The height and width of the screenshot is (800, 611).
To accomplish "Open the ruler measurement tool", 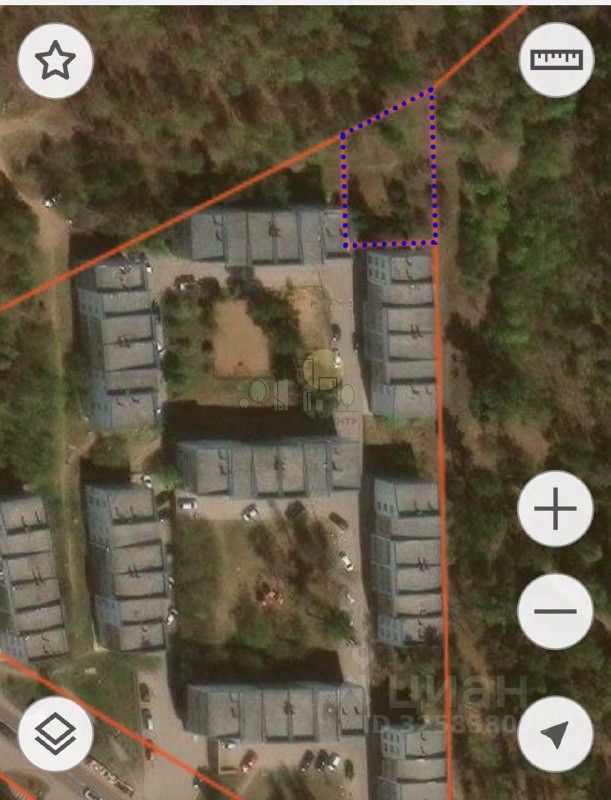I will (x=556, y=60).
